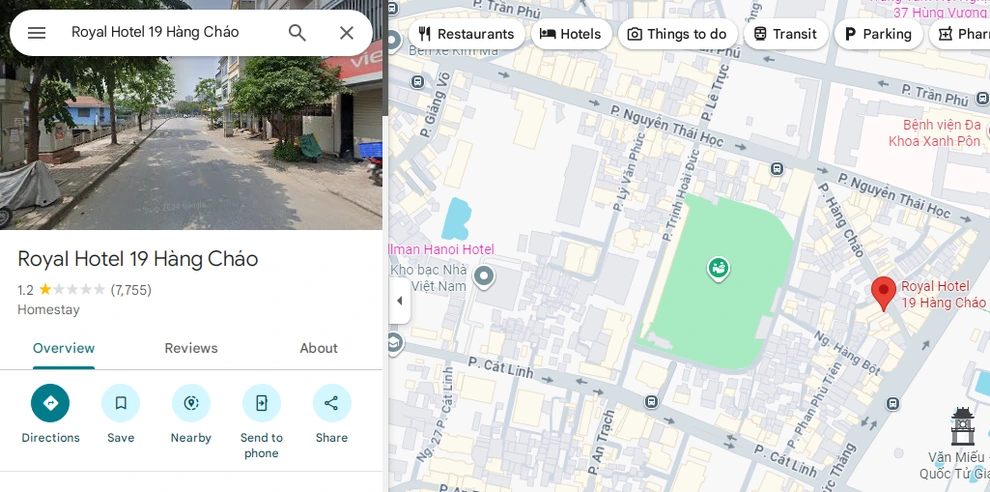Open the hamburger menu
990x492 pixels.
37,33
